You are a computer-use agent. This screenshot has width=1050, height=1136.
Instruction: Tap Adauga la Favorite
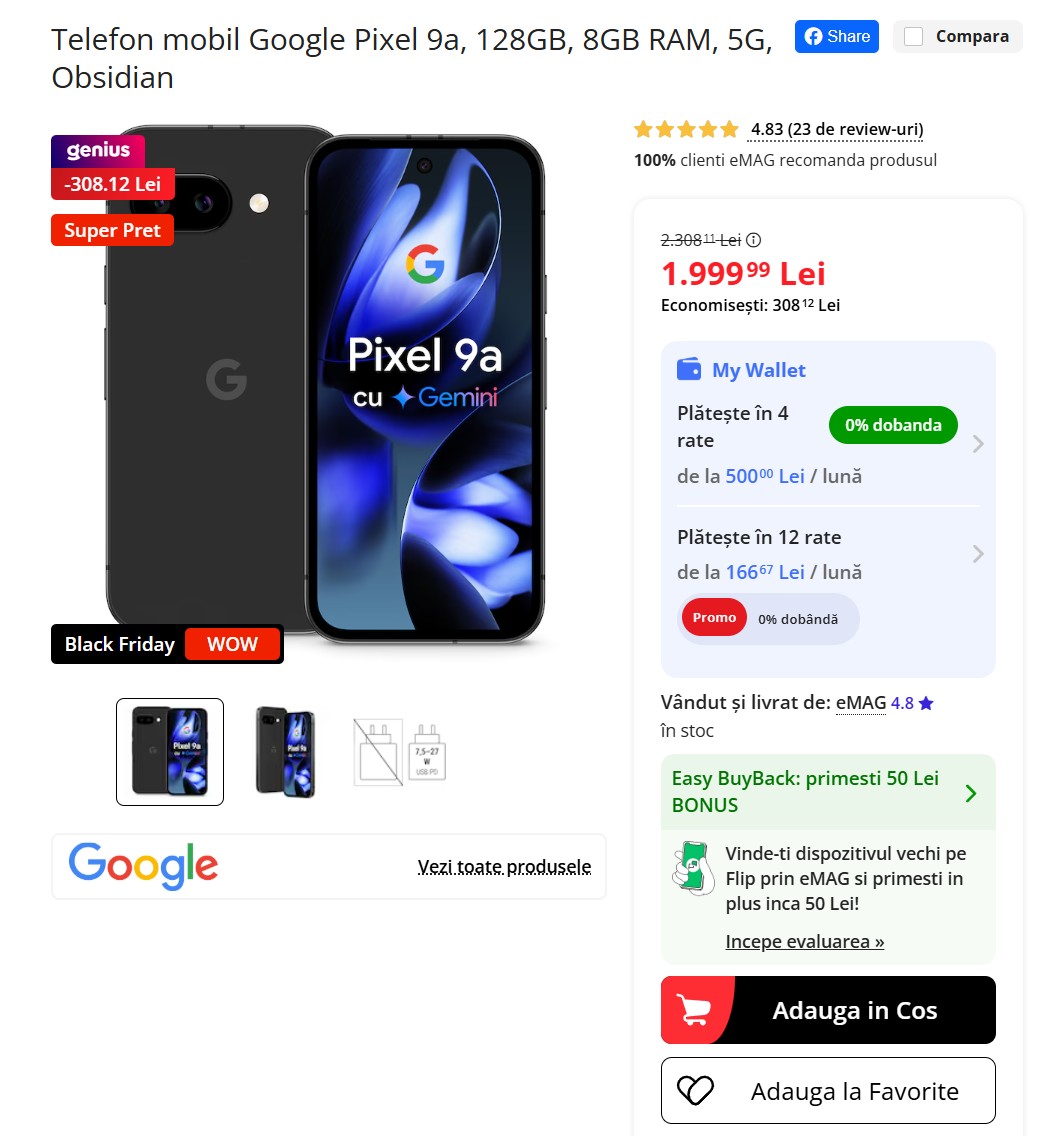[x=828, y=1090]
